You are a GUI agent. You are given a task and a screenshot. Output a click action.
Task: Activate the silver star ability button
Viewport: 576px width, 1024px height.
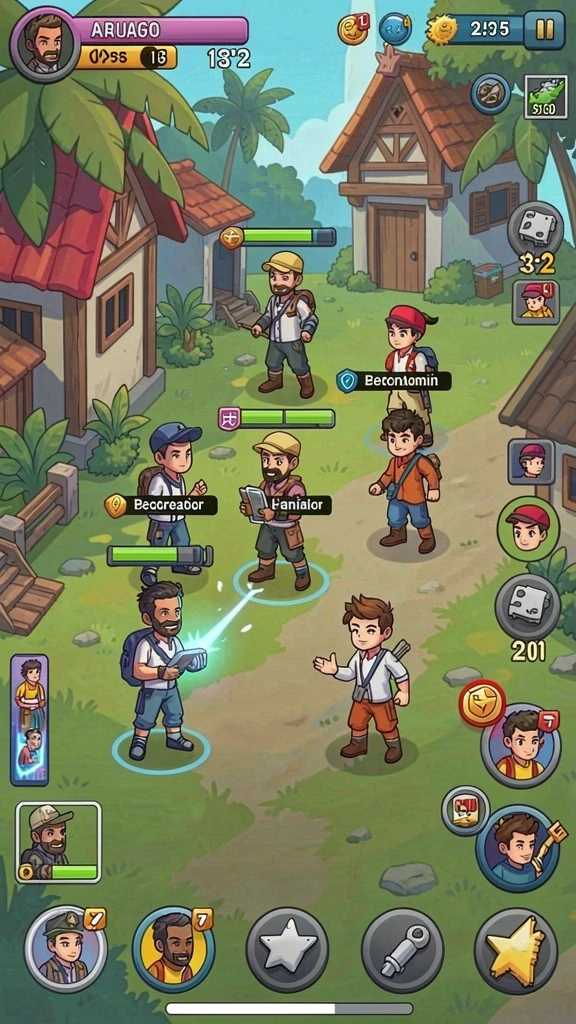(287, 949)
